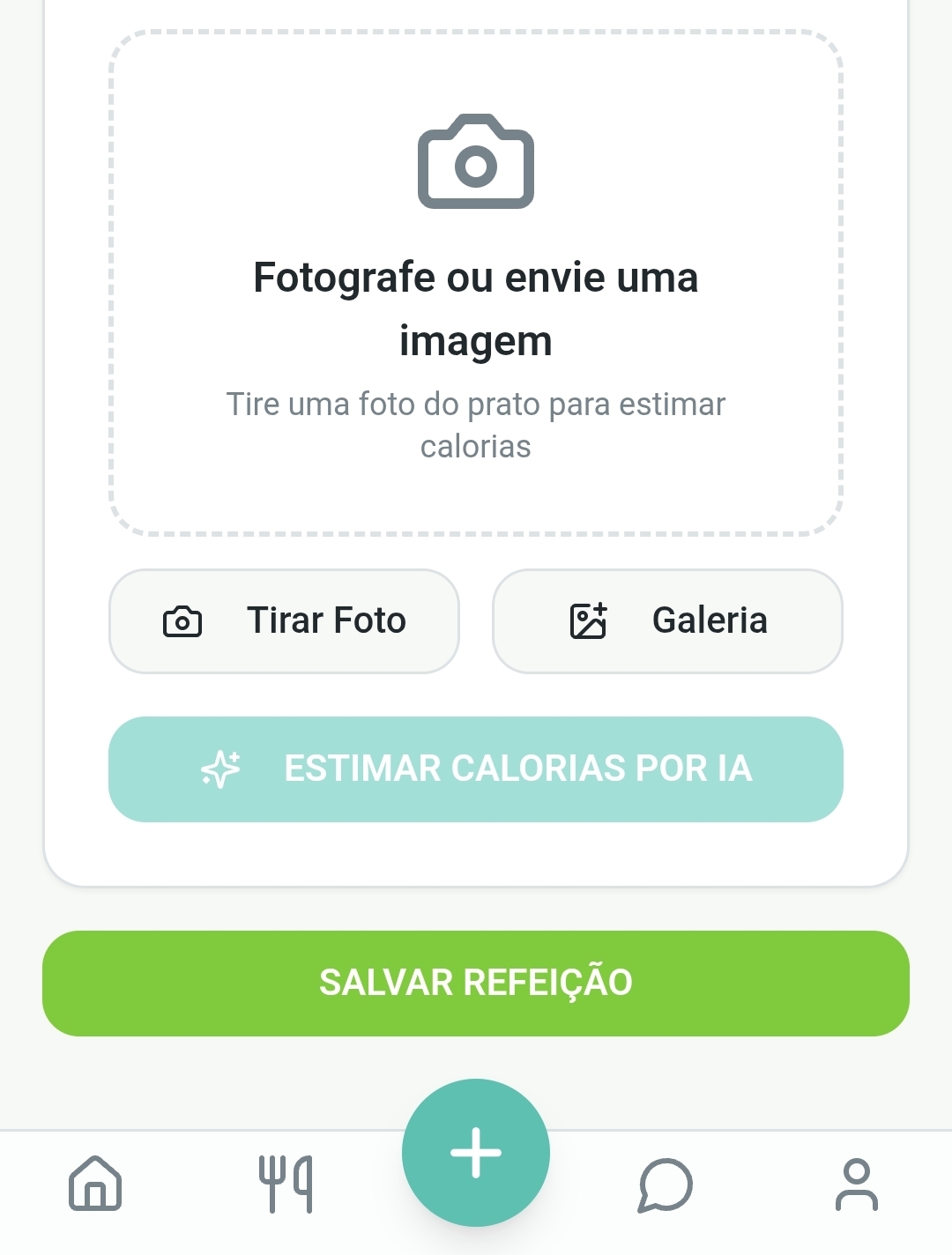Screen dimensions: 952x1255
Task: Switch to the meals fork-and-knife tab
Action: [286, 1184]
